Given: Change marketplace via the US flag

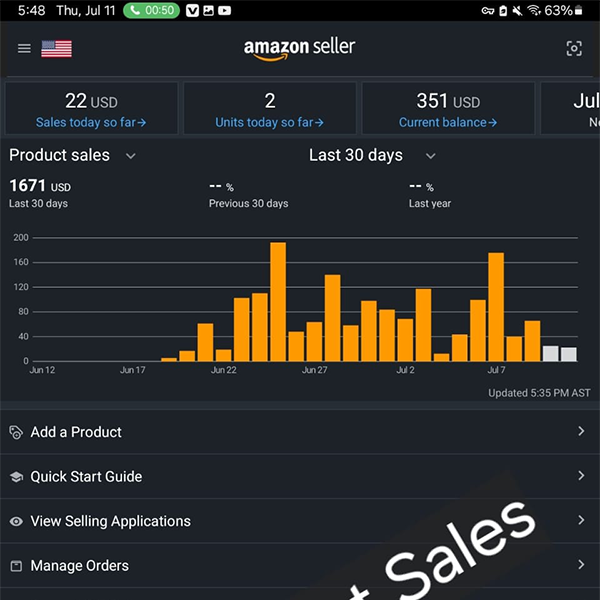Looking at the screenshot, I should pyautogui.click(x=56, y=48).
